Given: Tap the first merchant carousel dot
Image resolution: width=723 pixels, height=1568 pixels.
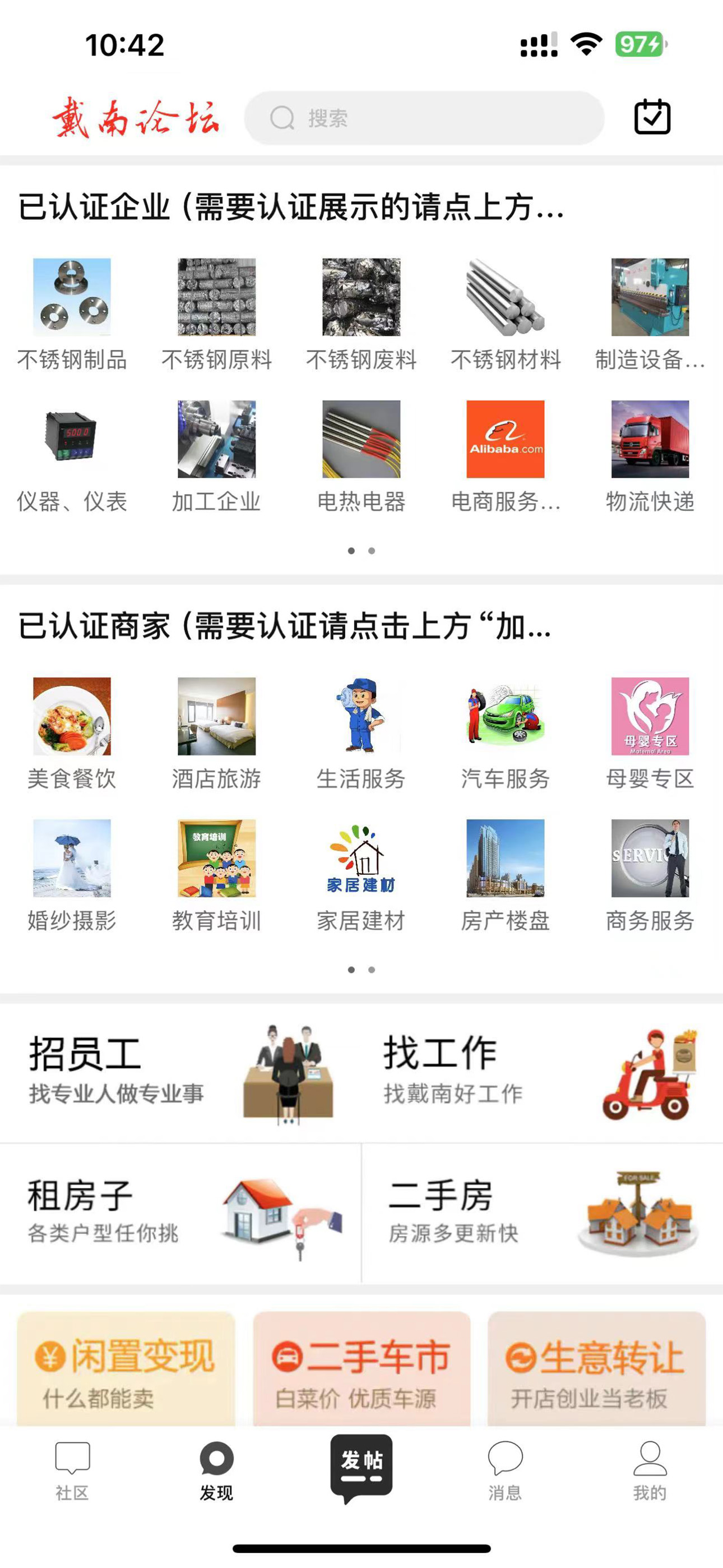Looking at the screenshot, I should pos(352,971).
